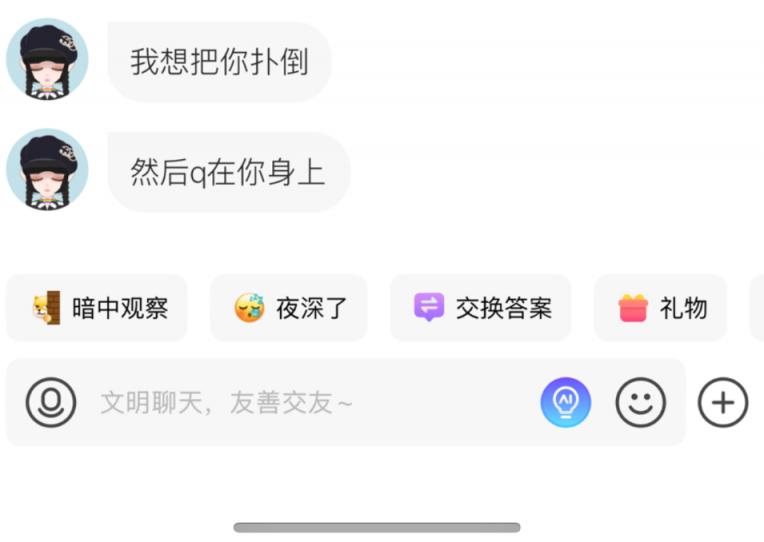The height and width of the screenshot is (542, 764).
Task: Open the AI assistant lightbulb icon
Action: pyautogui.click(x=566, y=403)
